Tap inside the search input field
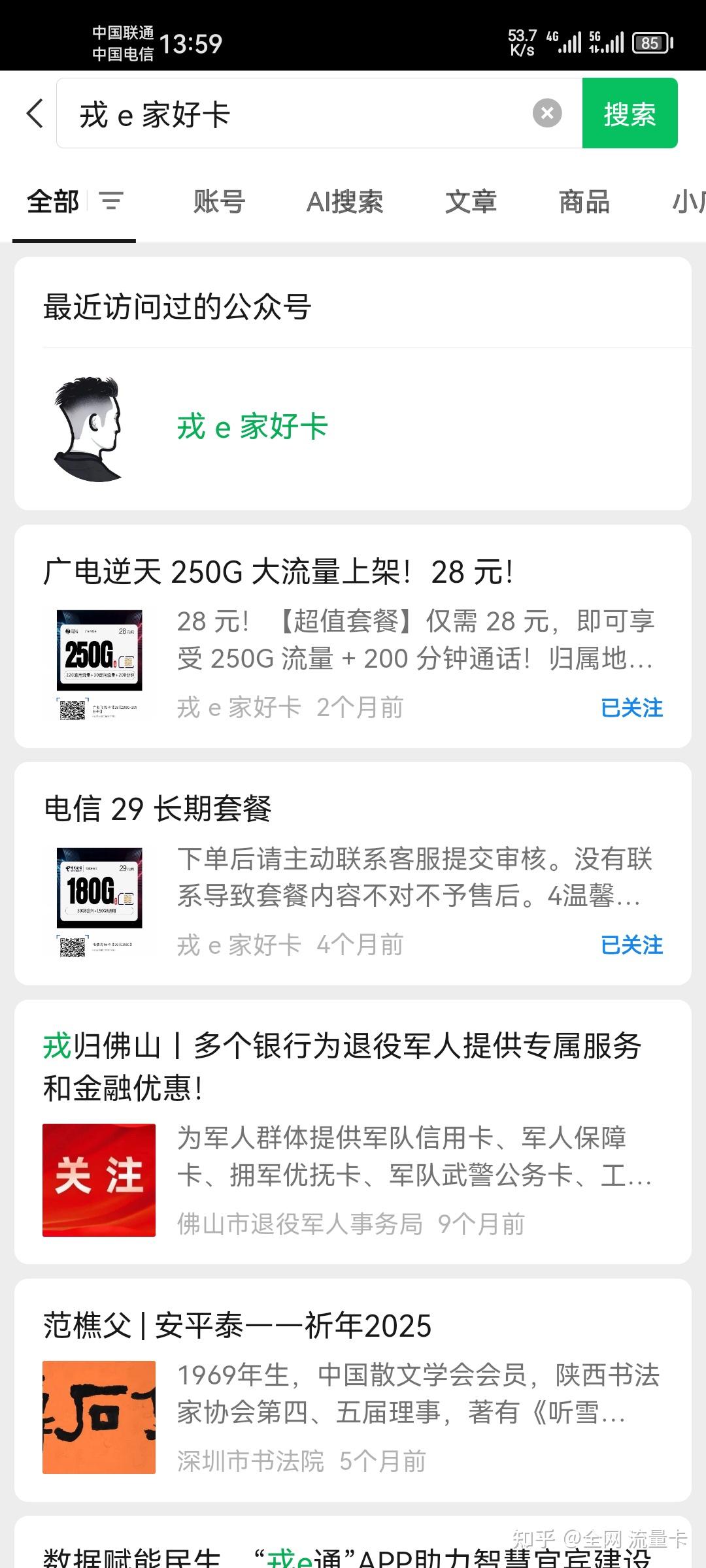 294,112
